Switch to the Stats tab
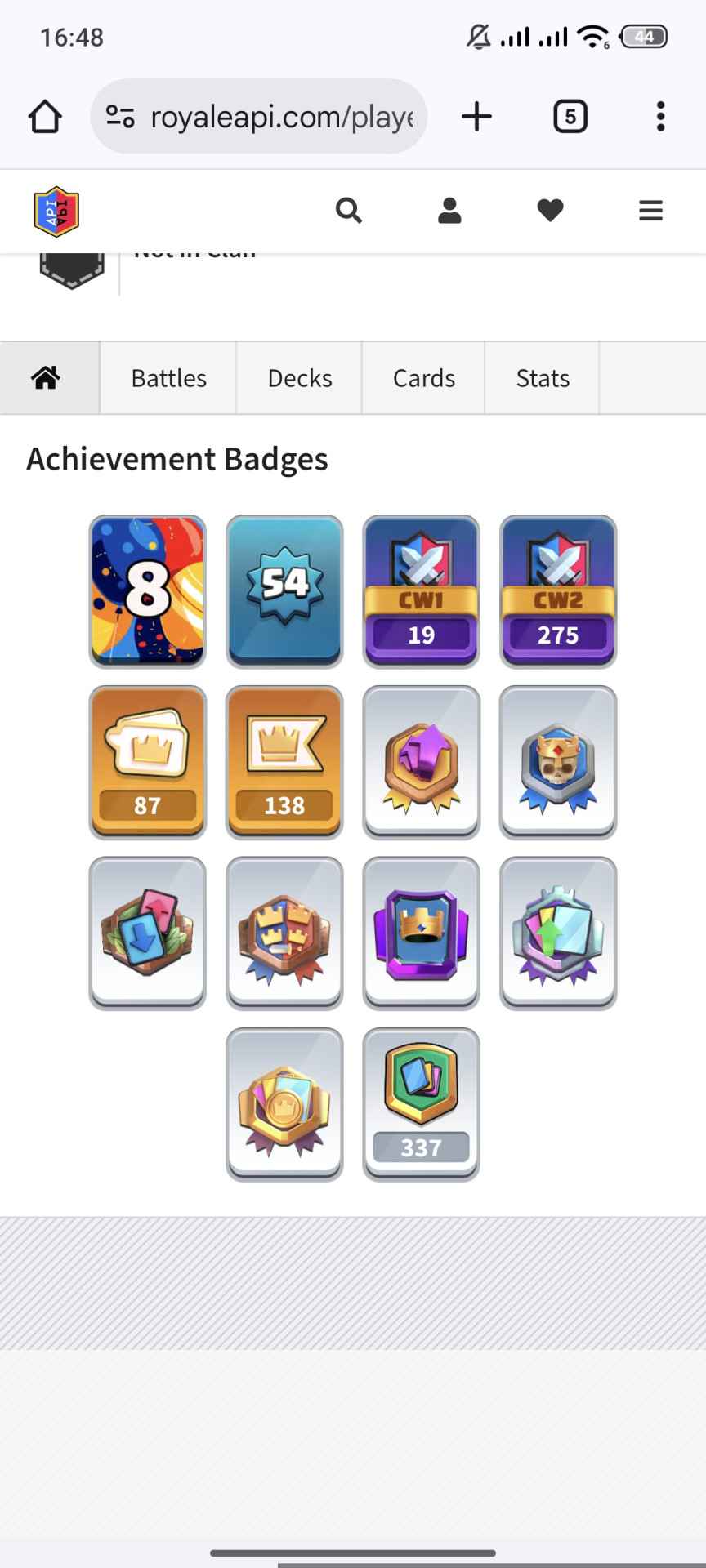Screen dimensions: 706x1568 coord(542,378)
